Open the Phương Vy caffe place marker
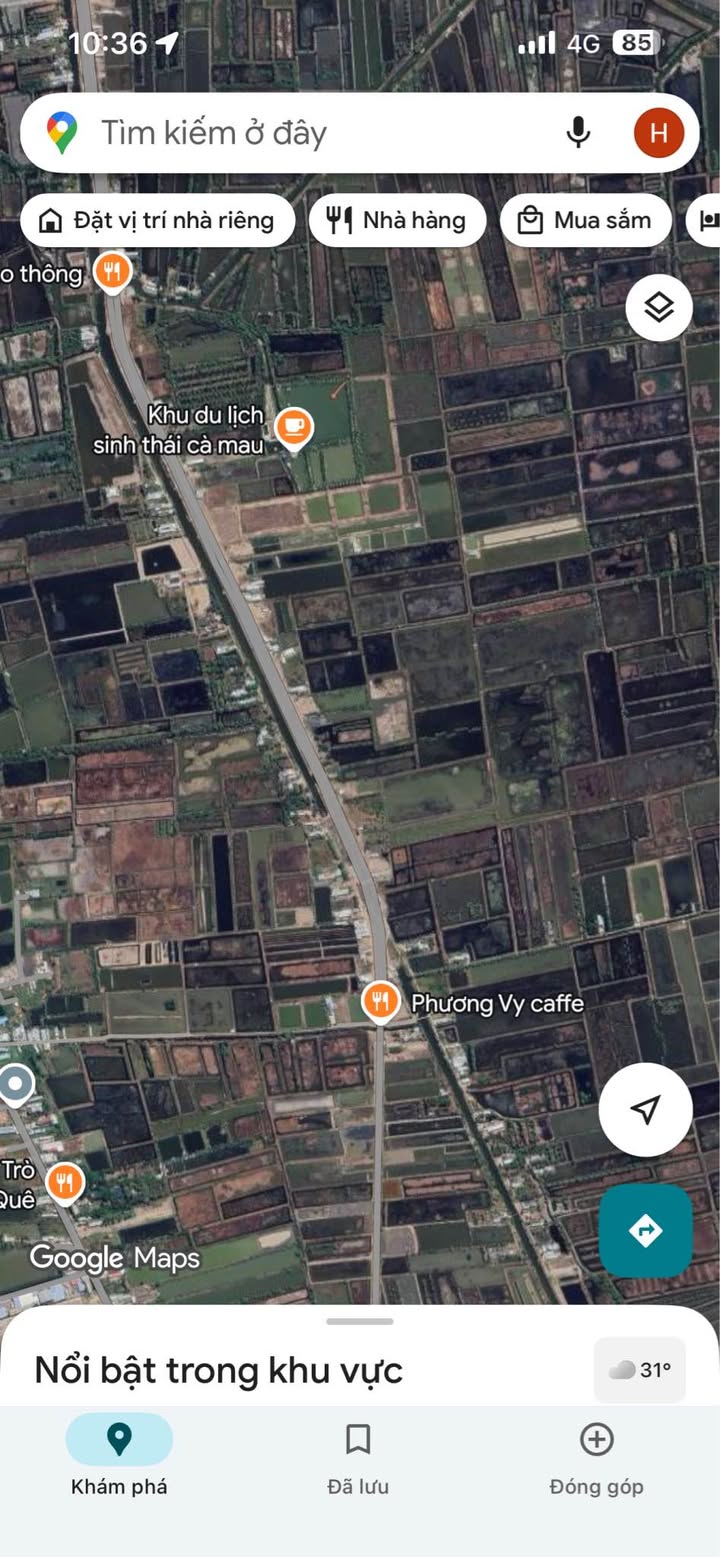 (x=381, y=1000)
